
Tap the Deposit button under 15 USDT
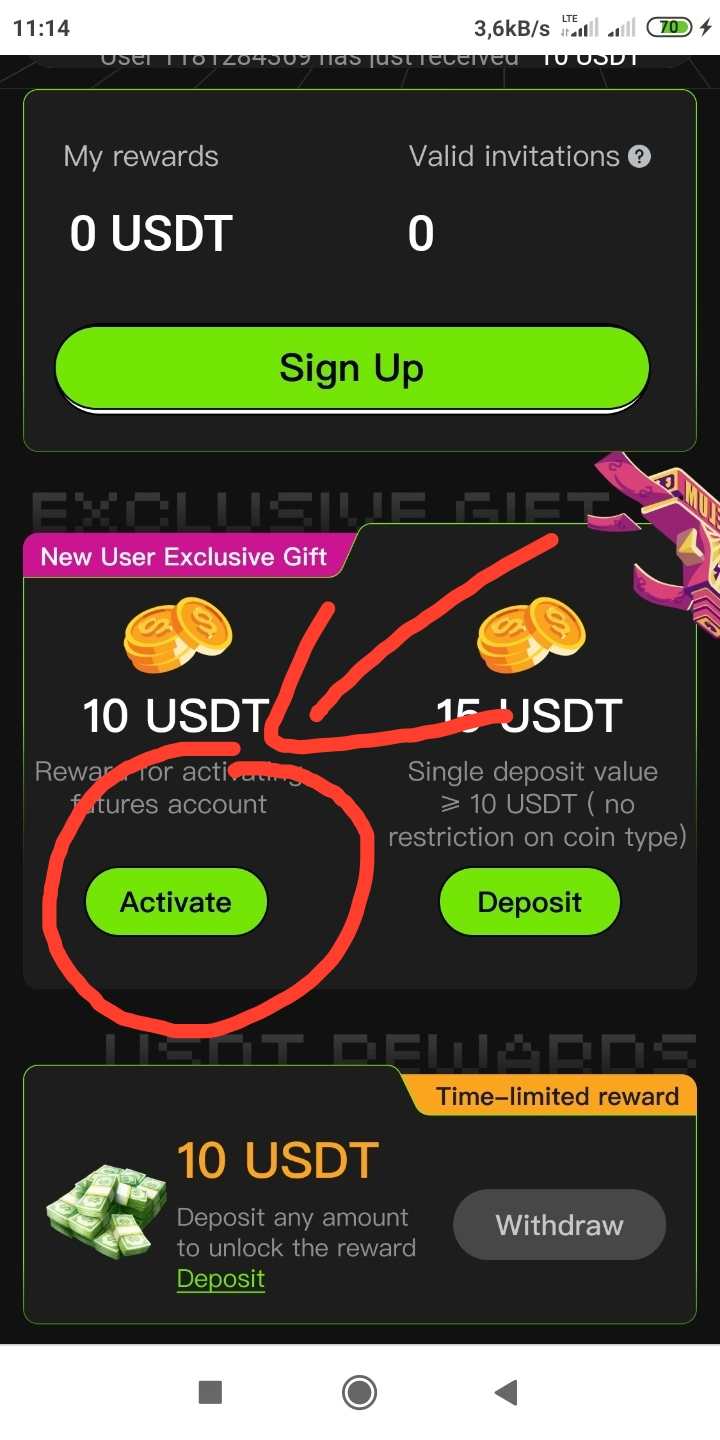[x=530, y=902]
